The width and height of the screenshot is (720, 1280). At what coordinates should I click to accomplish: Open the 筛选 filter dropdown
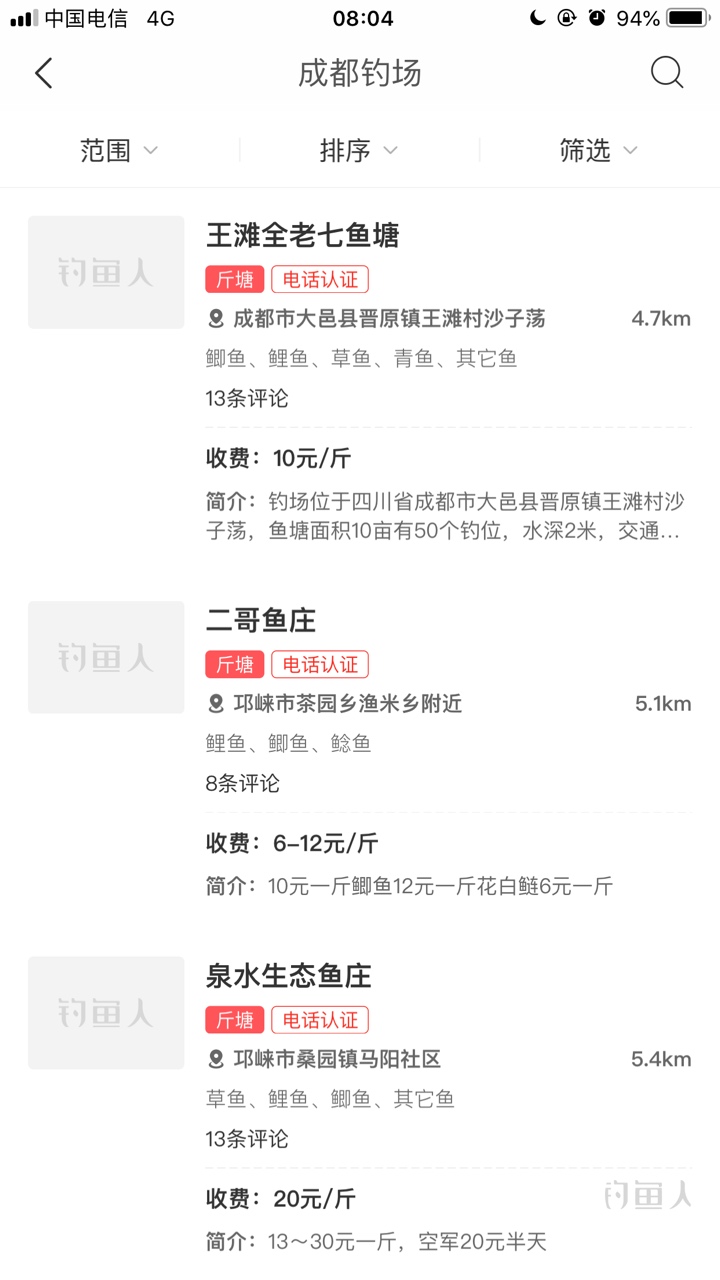pyautogui.click(x=599, y=150)
